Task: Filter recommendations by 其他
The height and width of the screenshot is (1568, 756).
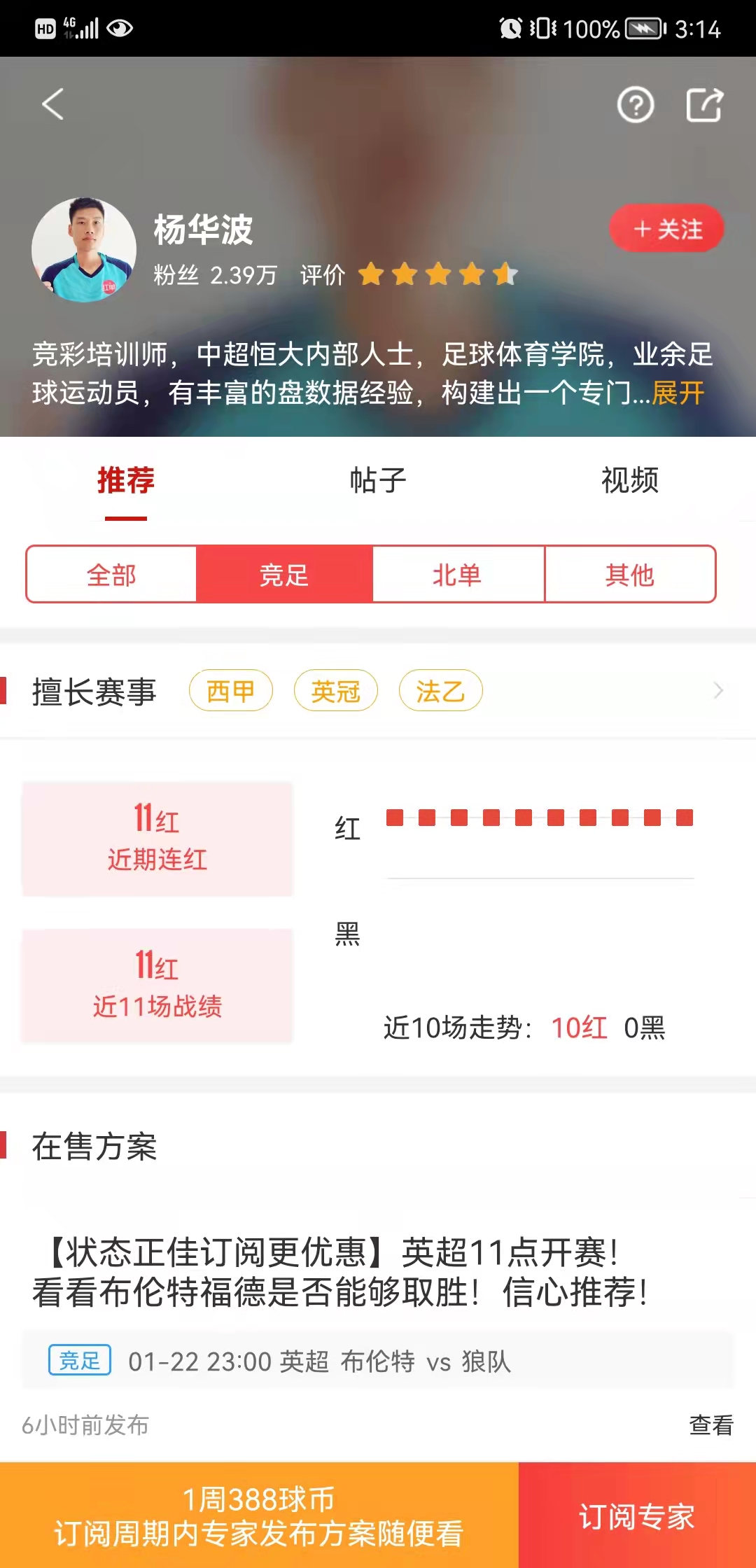Action: (629, 575)
